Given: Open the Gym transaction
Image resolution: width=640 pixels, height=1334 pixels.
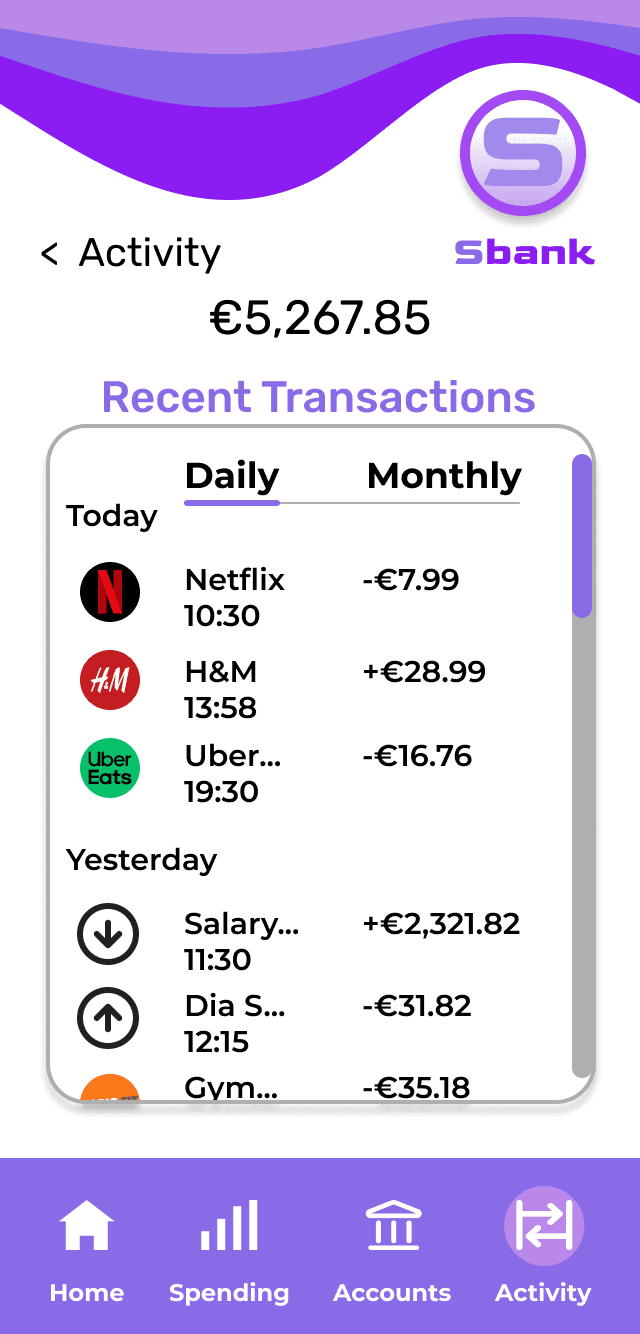Looking at the screenshot, I should point(300,1086).
